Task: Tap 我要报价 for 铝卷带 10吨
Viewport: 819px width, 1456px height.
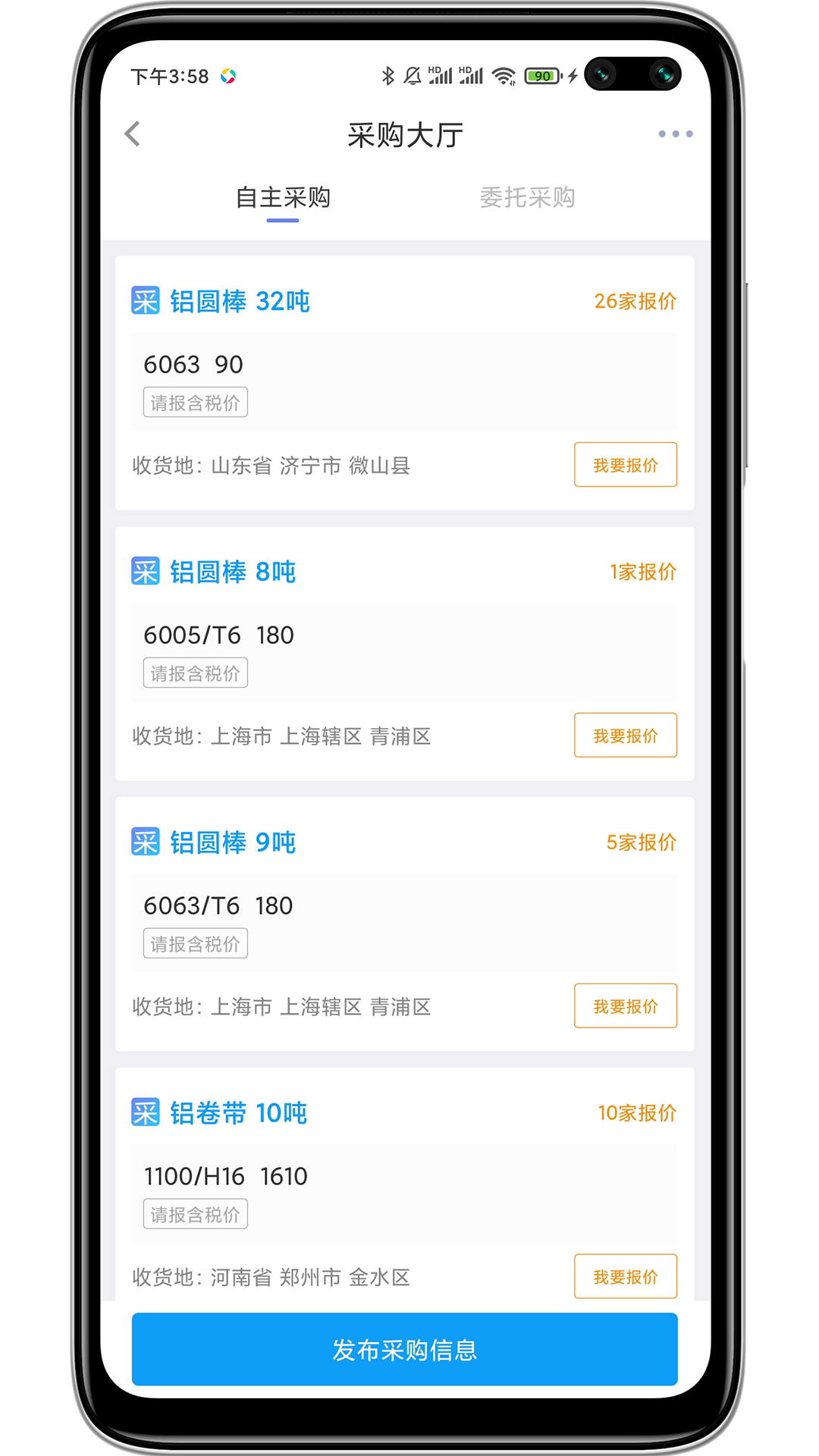Action: [626, 1277]
